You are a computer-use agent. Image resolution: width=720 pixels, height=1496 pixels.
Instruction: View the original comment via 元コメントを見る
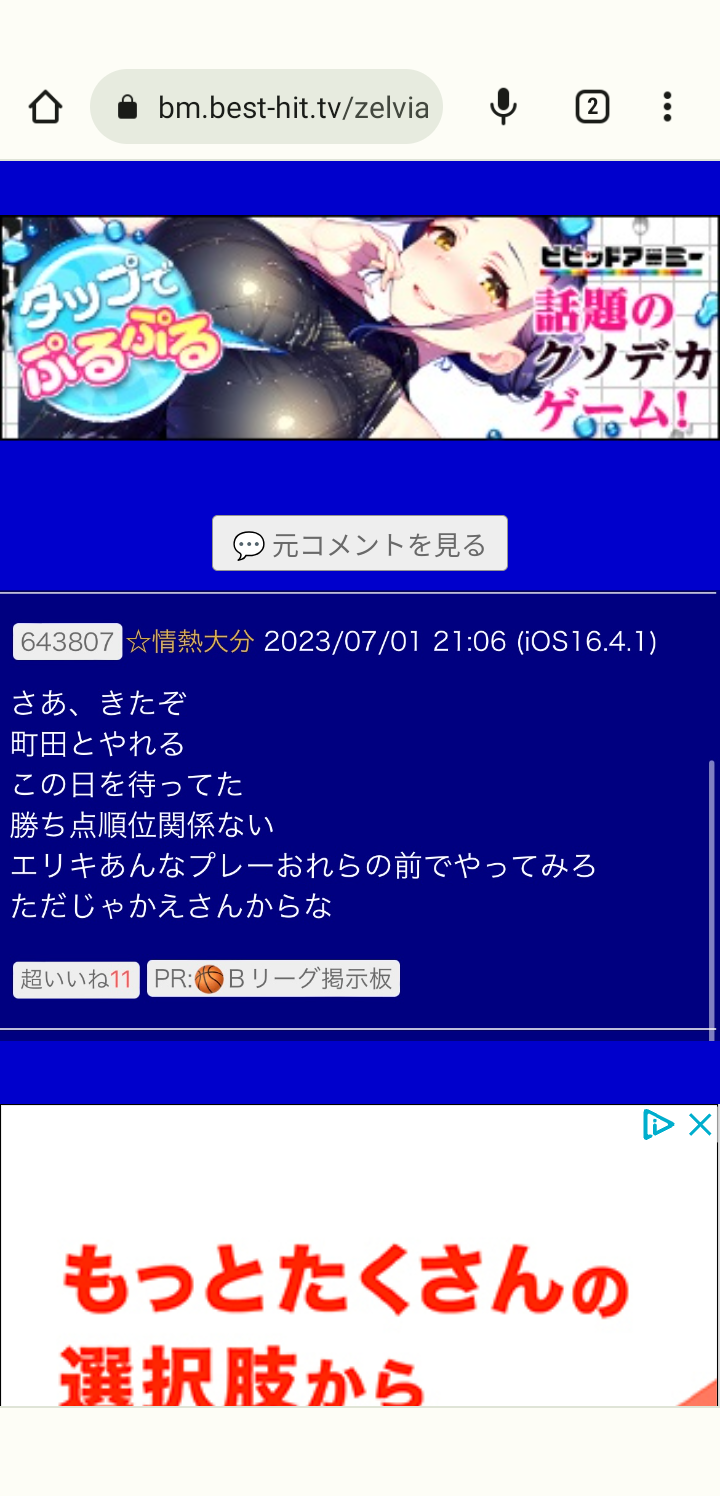[360, 544]
